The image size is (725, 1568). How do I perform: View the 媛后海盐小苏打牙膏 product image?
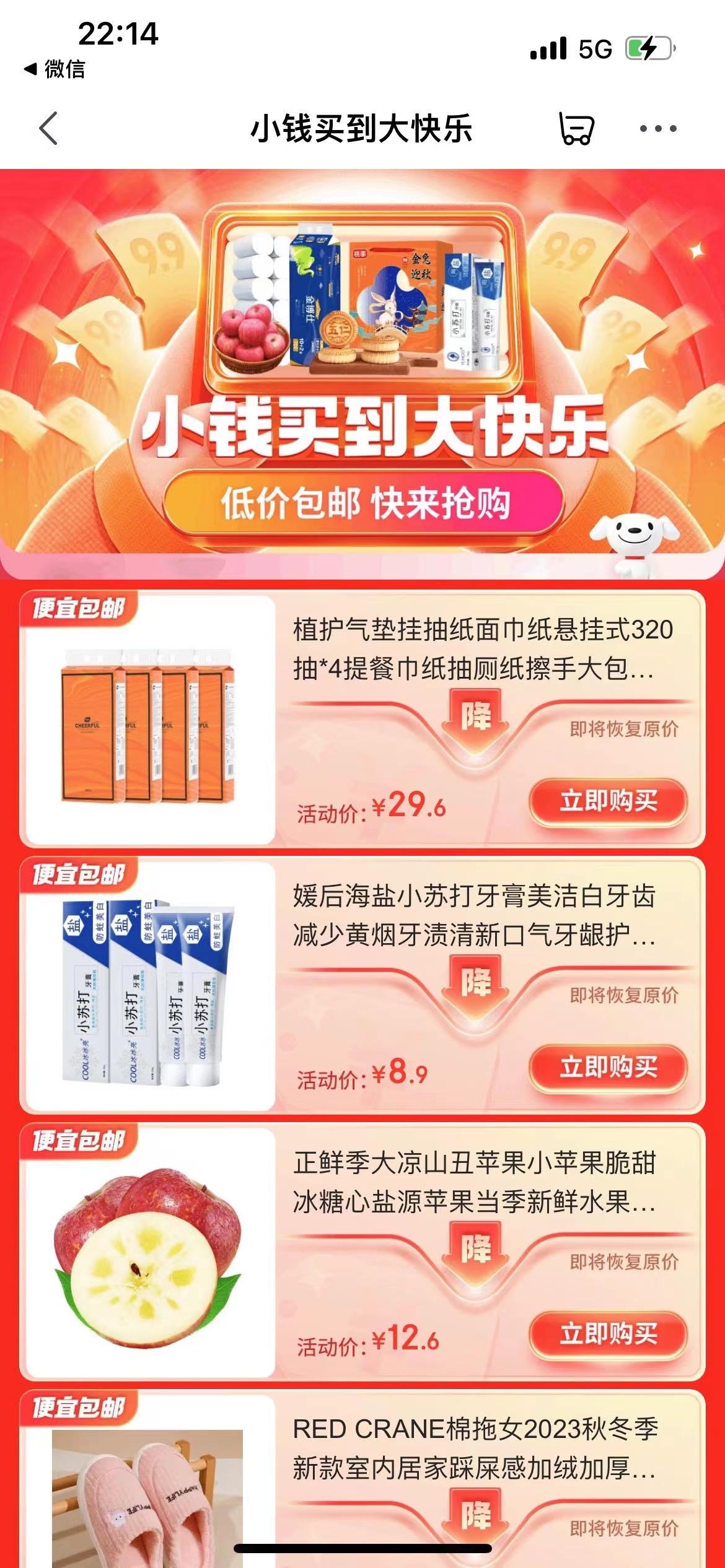(x=147, y=987)
